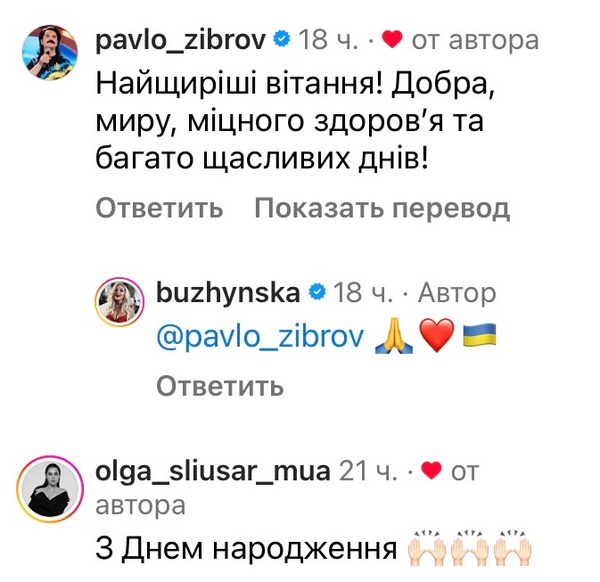Tap the @pavlo_zibrov mention in the reply
The height and width of the screenshot is (582, 600).
259,339
